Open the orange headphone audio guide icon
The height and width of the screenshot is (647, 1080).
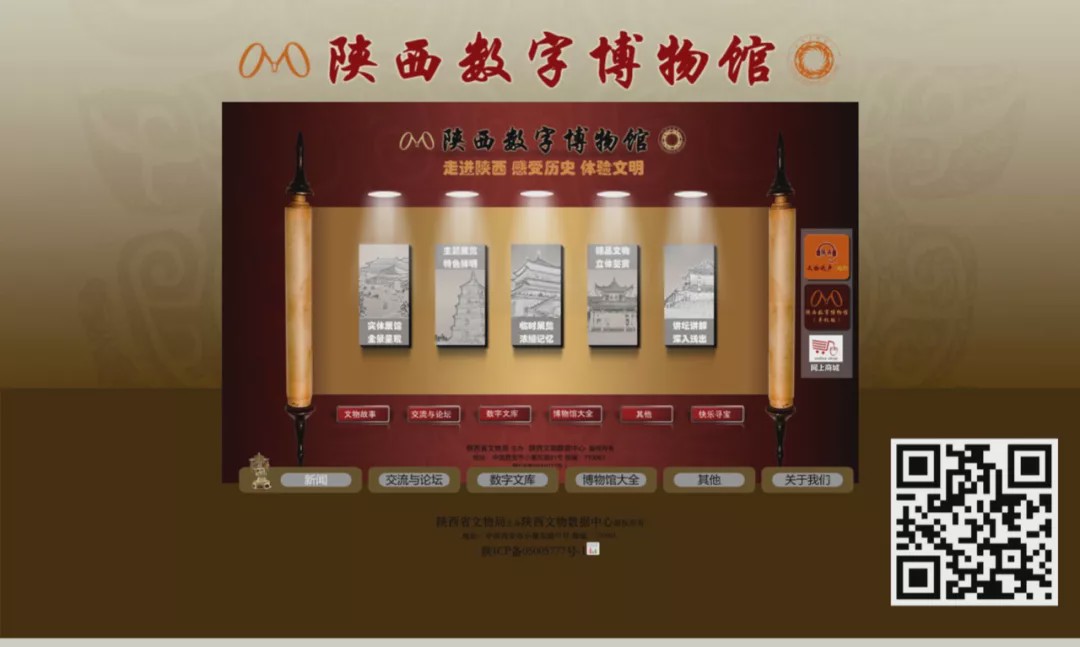point(826,255)
